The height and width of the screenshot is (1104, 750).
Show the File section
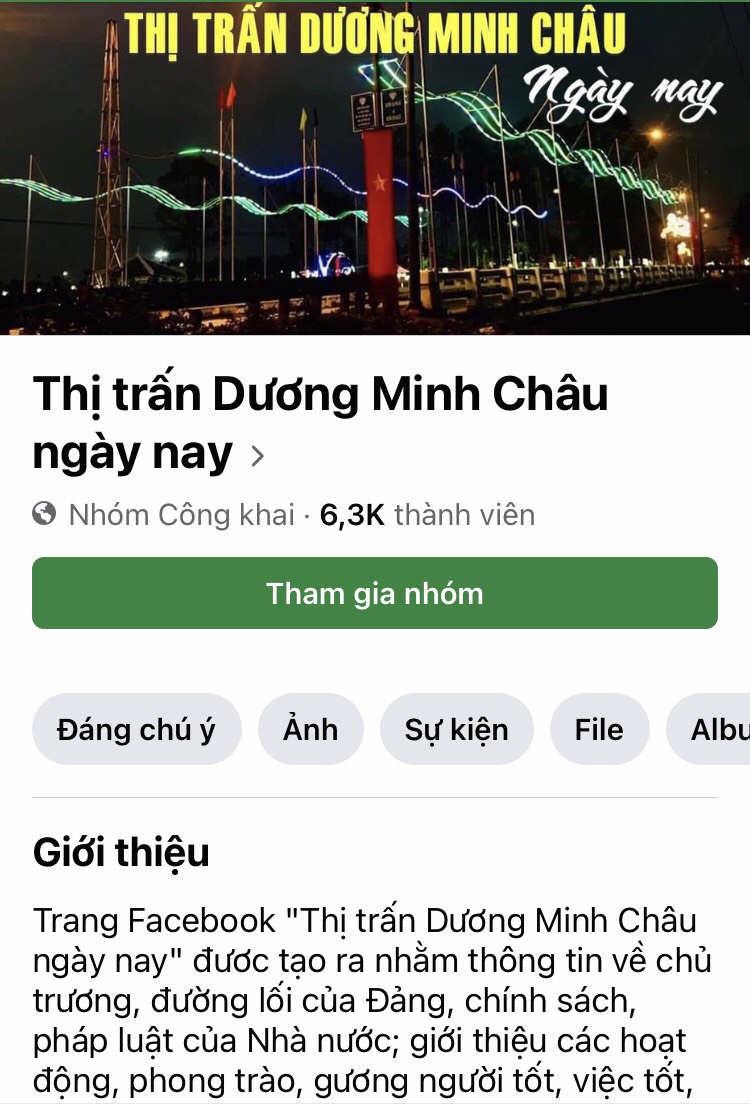point(599,729)
